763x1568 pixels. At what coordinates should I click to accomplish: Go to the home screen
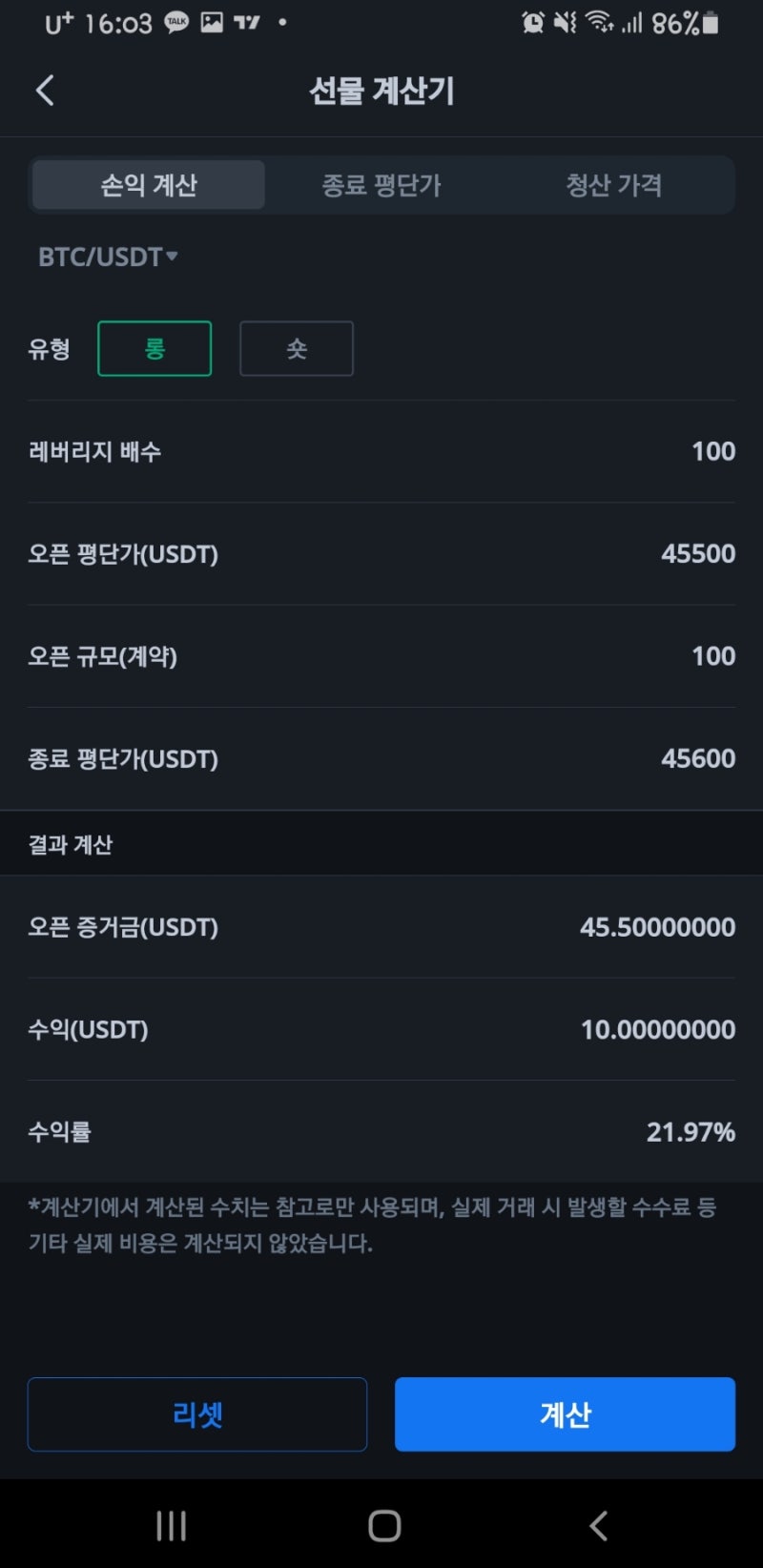point(384,1526)
